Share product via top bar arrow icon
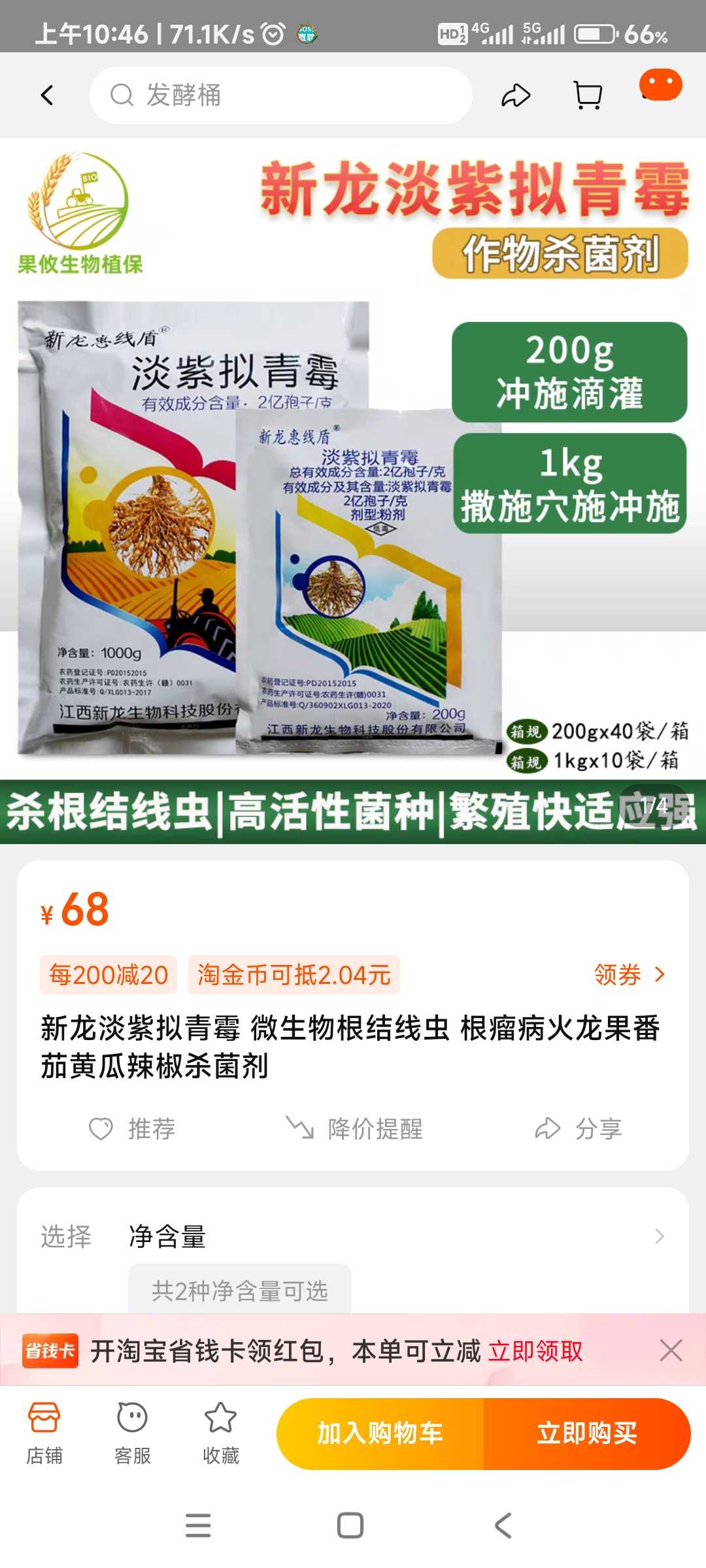This screenshot has width=706, height=1568. coord(516,95)
